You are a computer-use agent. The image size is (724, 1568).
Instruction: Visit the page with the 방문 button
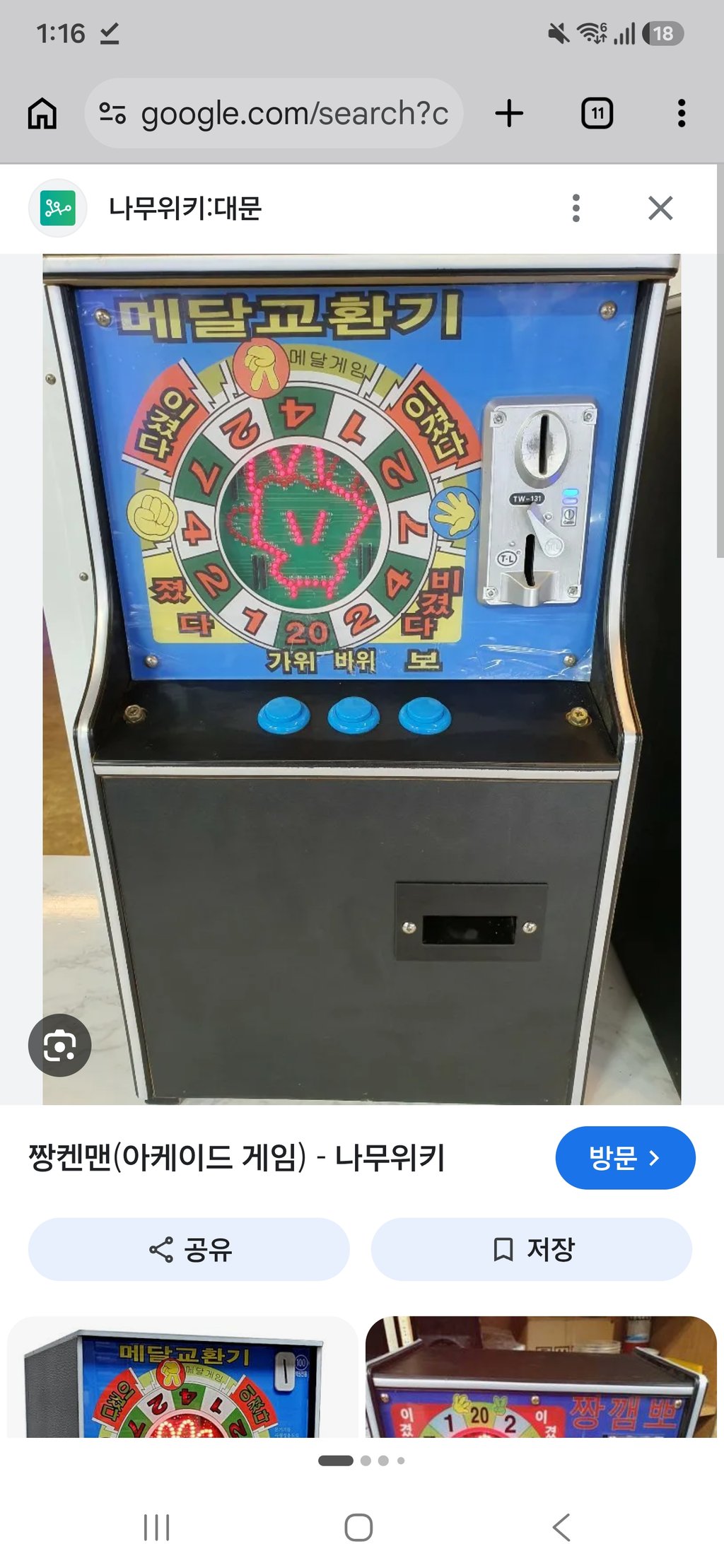point(625,1157)
